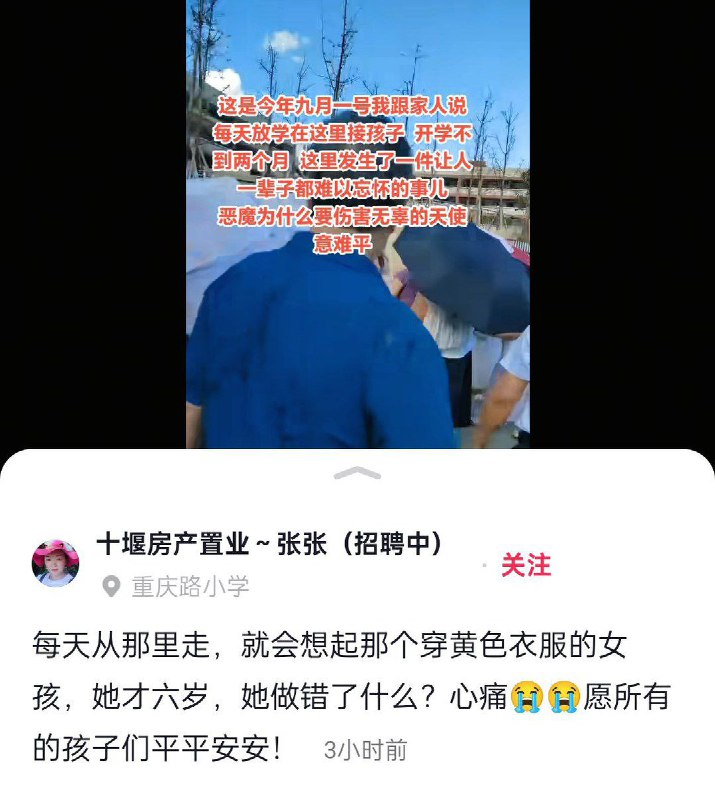Collapse the description panel using the handle
This screenshot has height=800, width=715.
click(357, 473)
